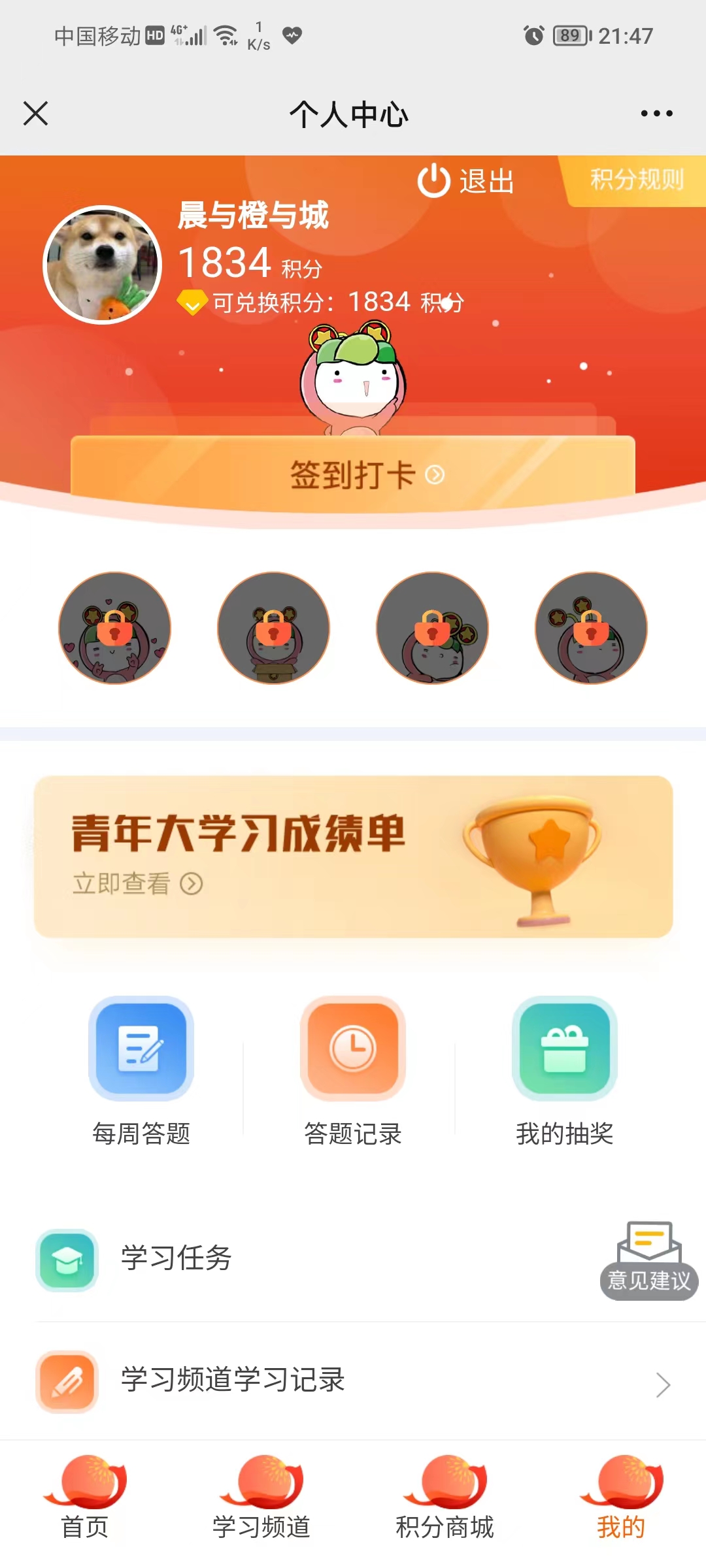Open 我的抽奖 my lottery
This screenshot has height=1568, width=706.
click(x=564, y=1071)
